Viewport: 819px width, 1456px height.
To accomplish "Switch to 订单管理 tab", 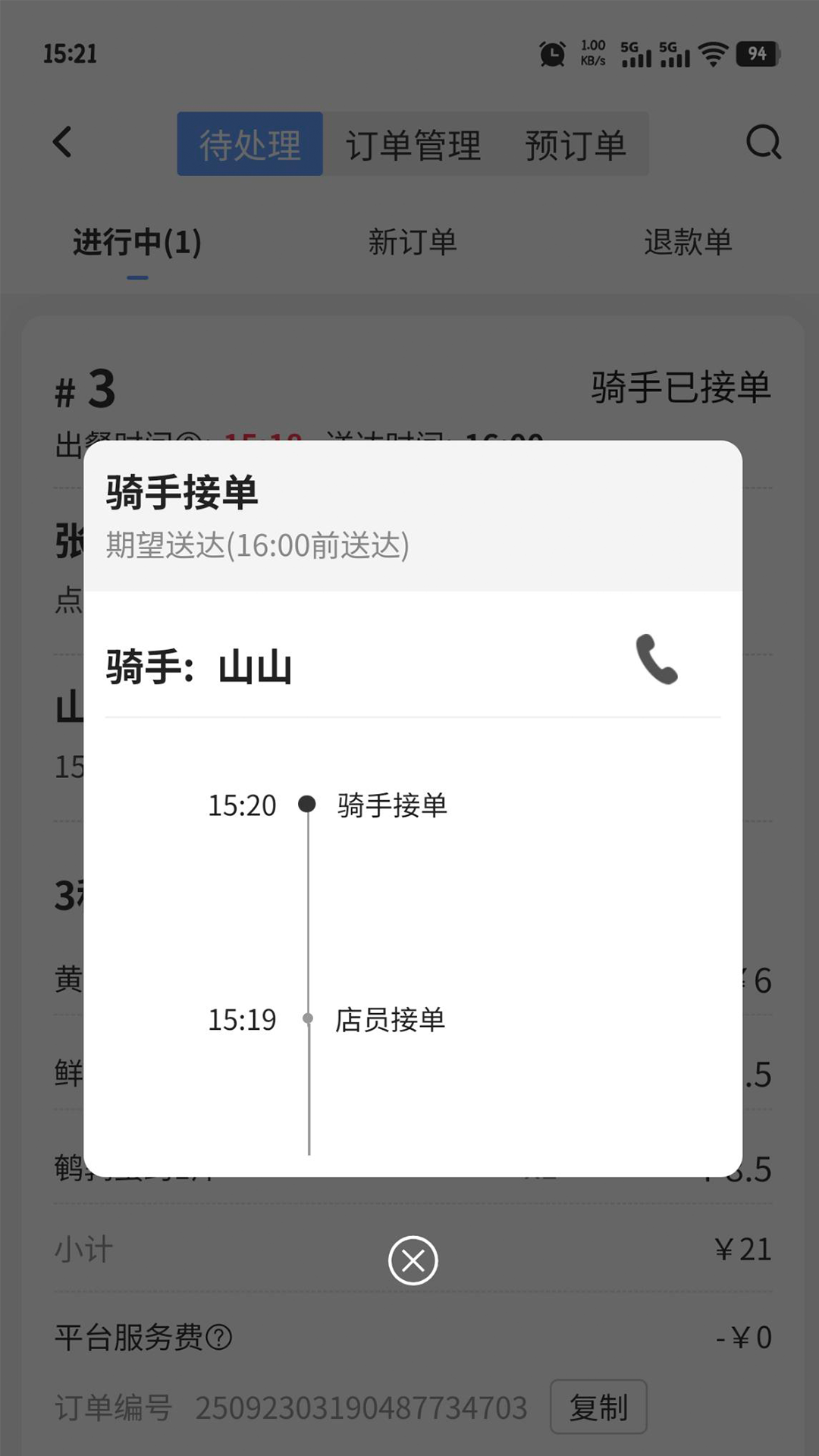I will [413, 144].
